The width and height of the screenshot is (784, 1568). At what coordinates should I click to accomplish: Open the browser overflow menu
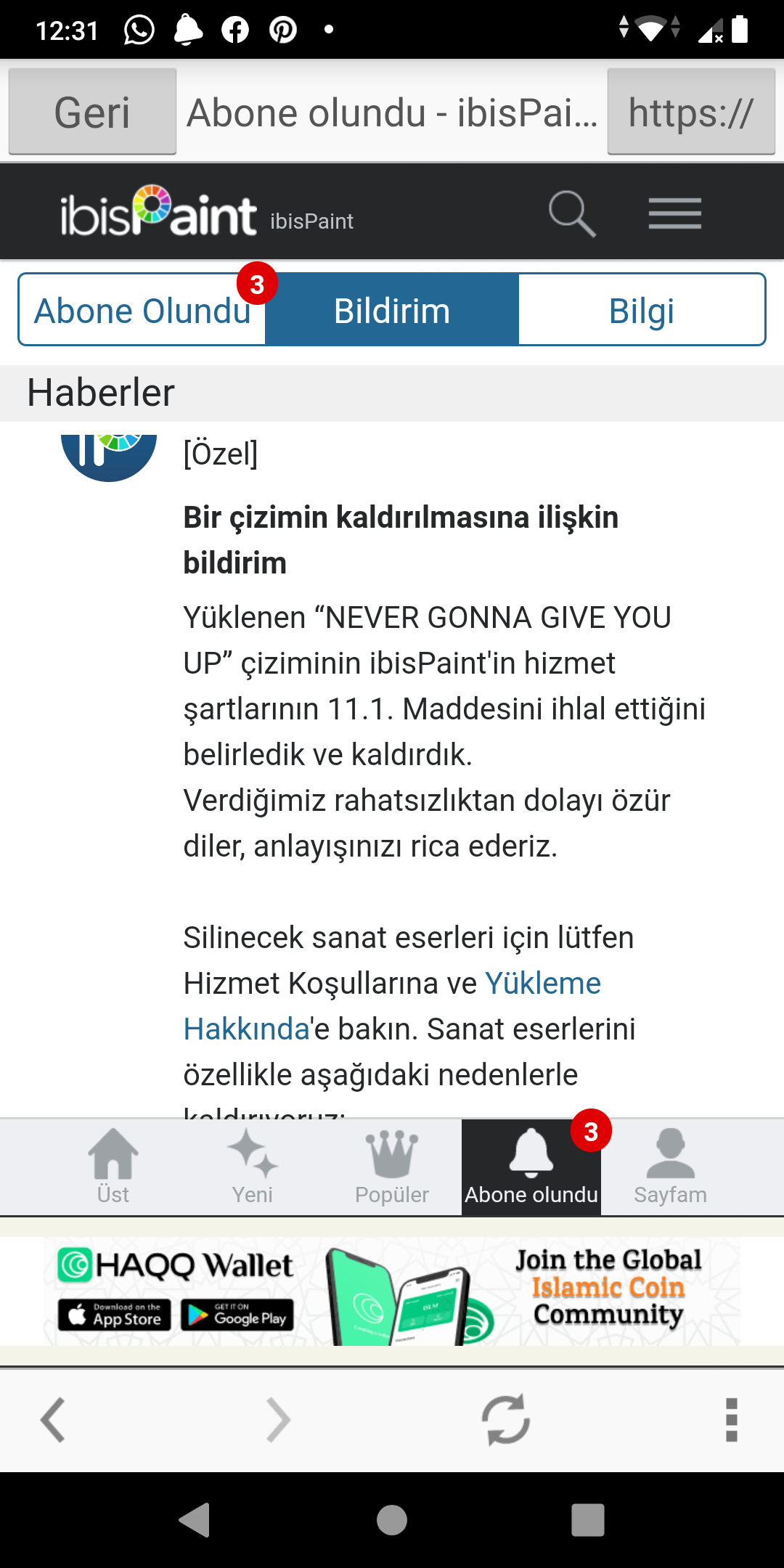coord(732,1419)
